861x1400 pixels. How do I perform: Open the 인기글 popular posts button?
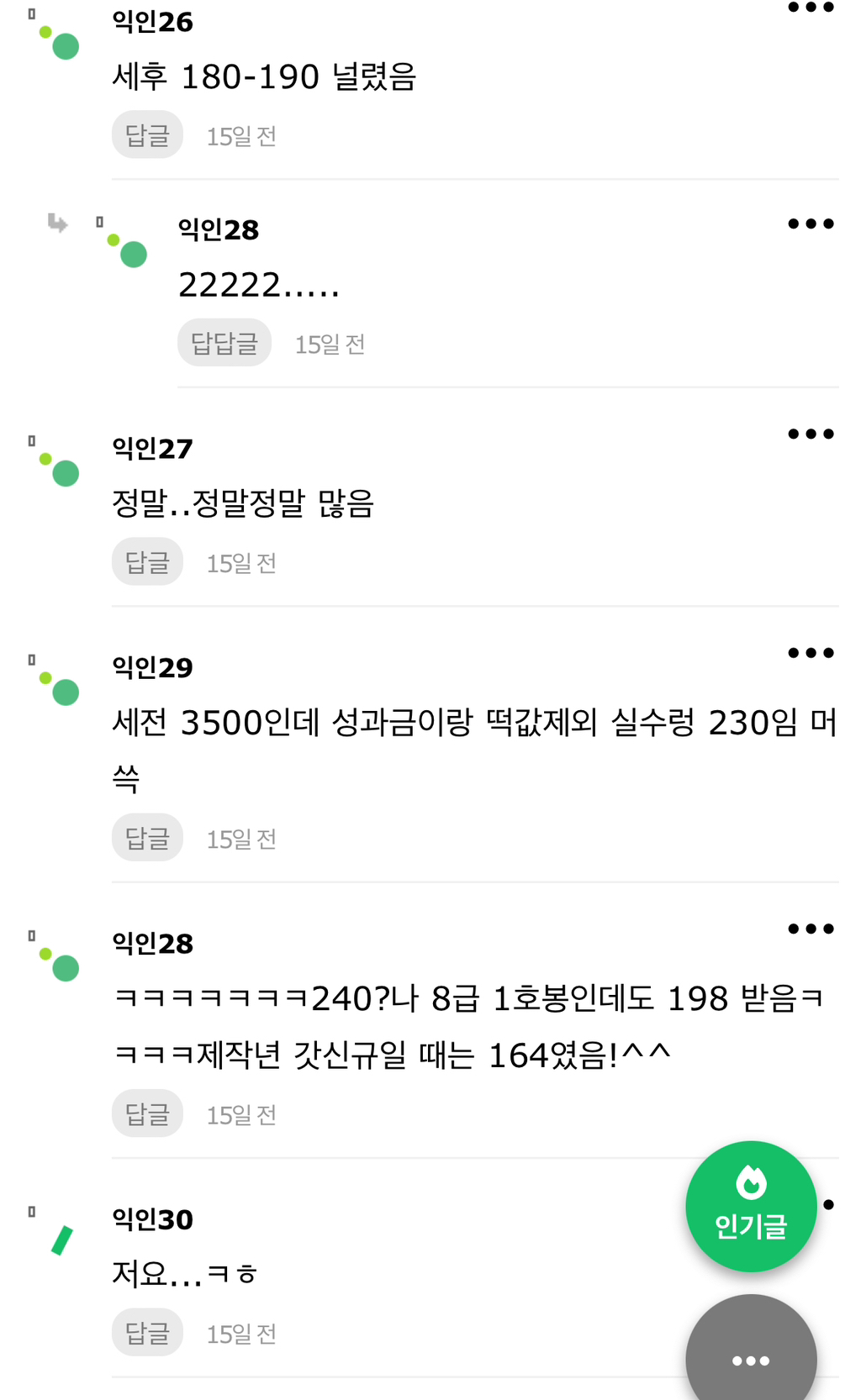click(751, 1206)
